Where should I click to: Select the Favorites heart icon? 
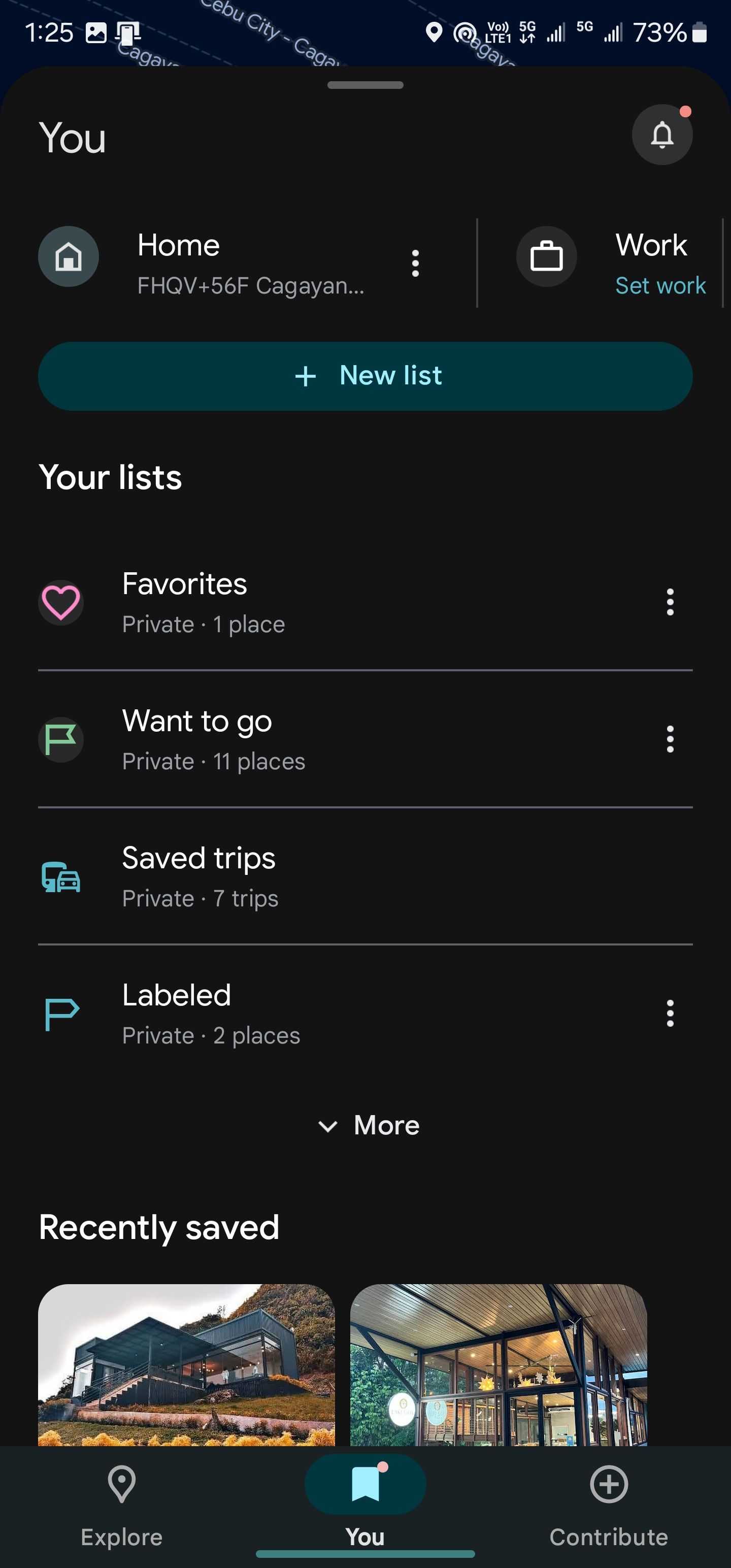61,603
